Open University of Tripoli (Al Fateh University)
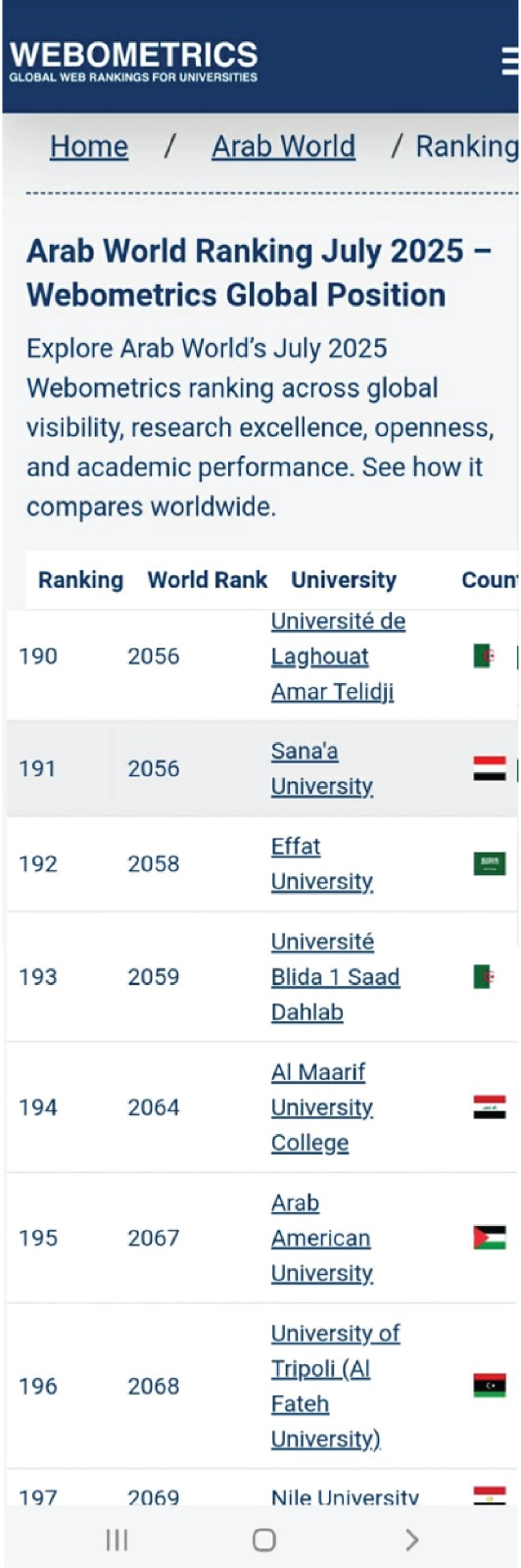 coord(336,1386)
